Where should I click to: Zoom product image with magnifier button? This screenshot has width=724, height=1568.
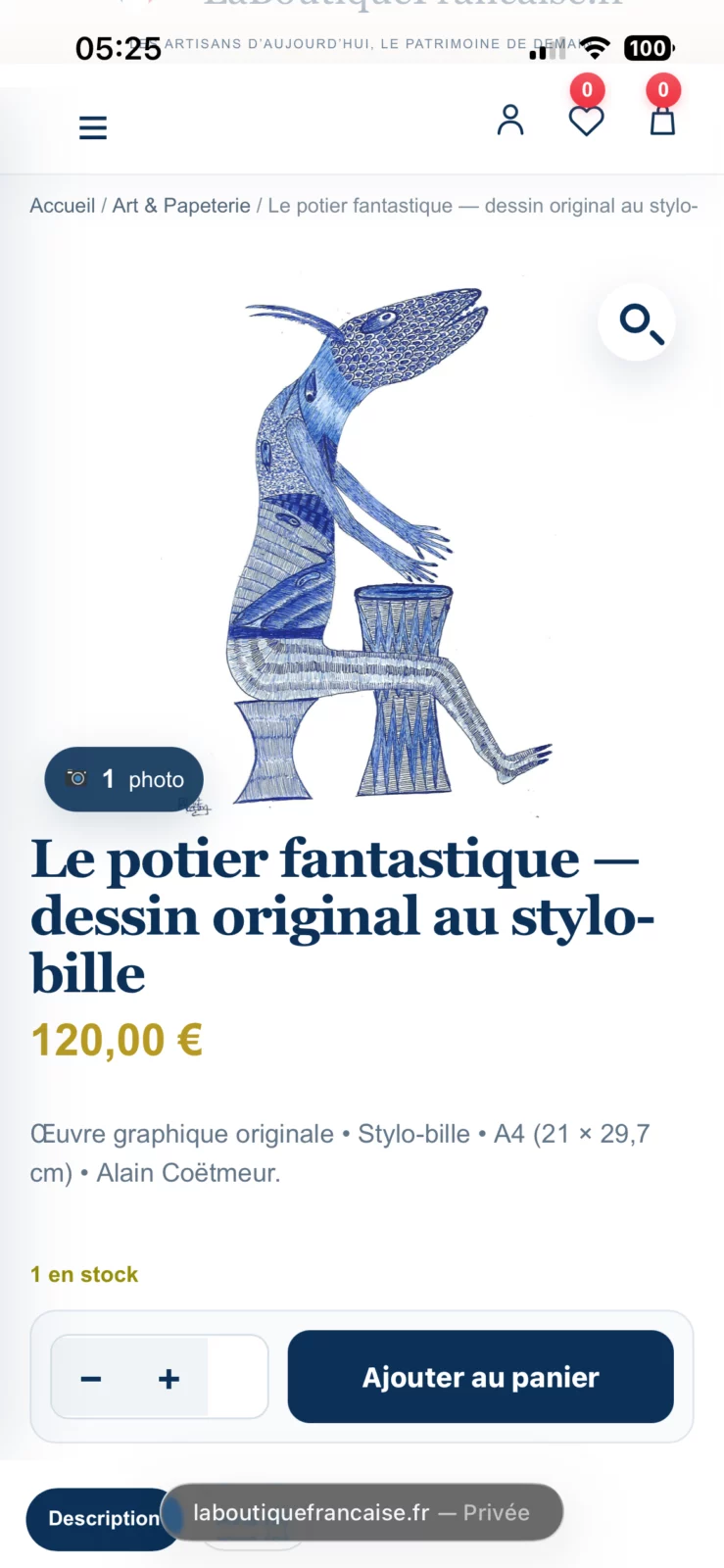pyautogui.click(x=637, y=322)
